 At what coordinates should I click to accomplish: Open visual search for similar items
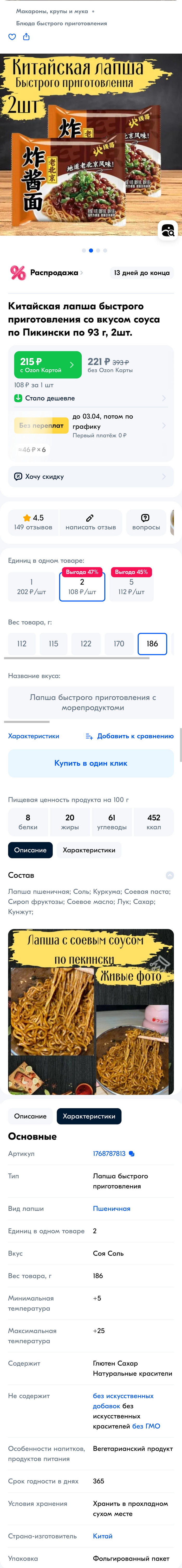click(167, 230)
